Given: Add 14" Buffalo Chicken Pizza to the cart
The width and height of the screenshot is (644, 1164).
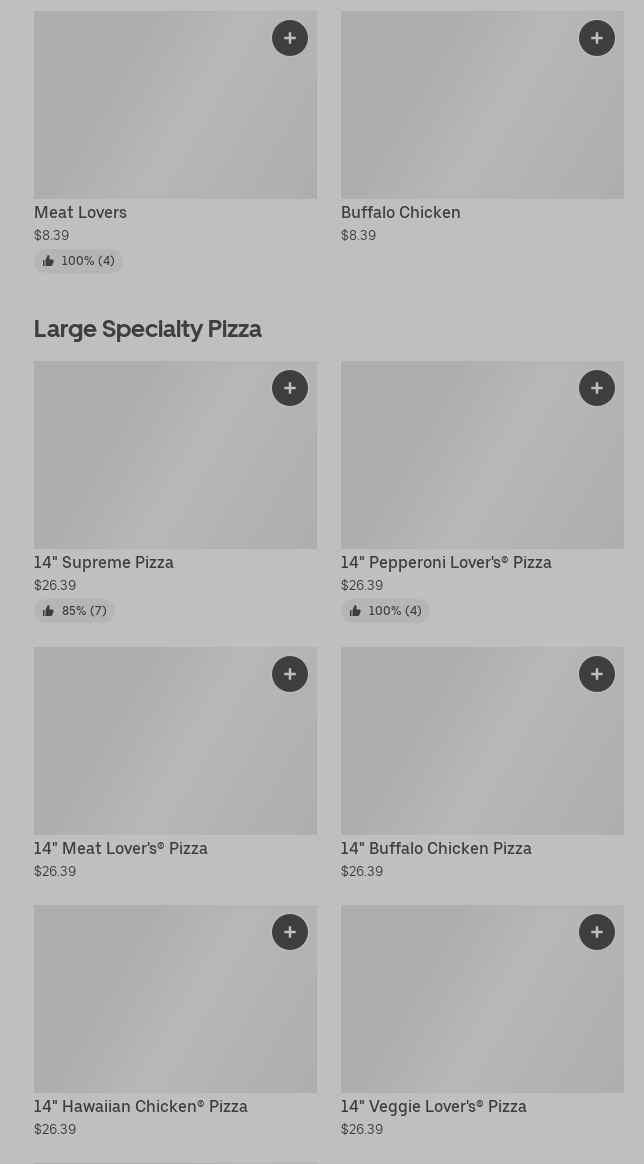Looking at the screenshot, I should tap(597, 674).
